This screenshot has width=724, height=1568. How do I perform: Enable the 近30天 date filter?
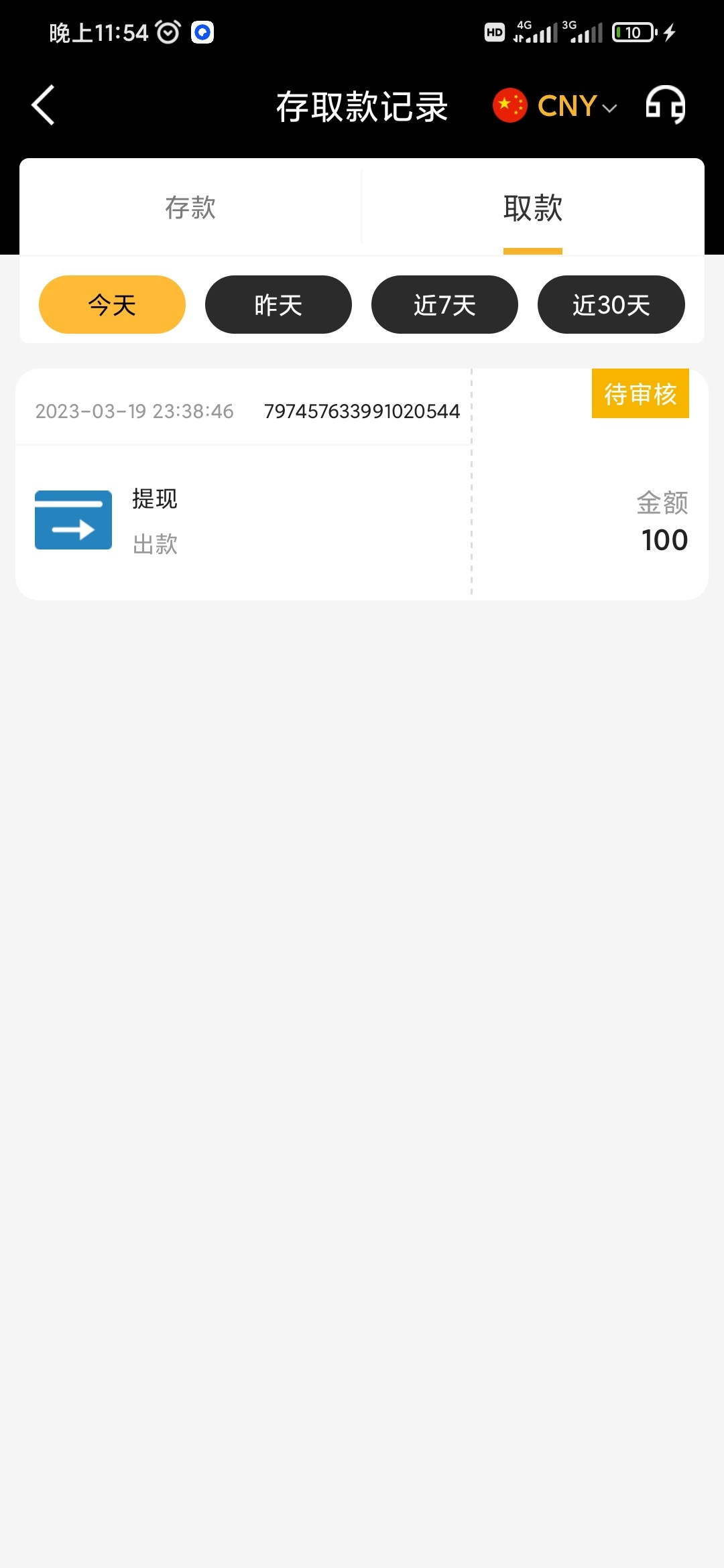(x=611, y=304)
